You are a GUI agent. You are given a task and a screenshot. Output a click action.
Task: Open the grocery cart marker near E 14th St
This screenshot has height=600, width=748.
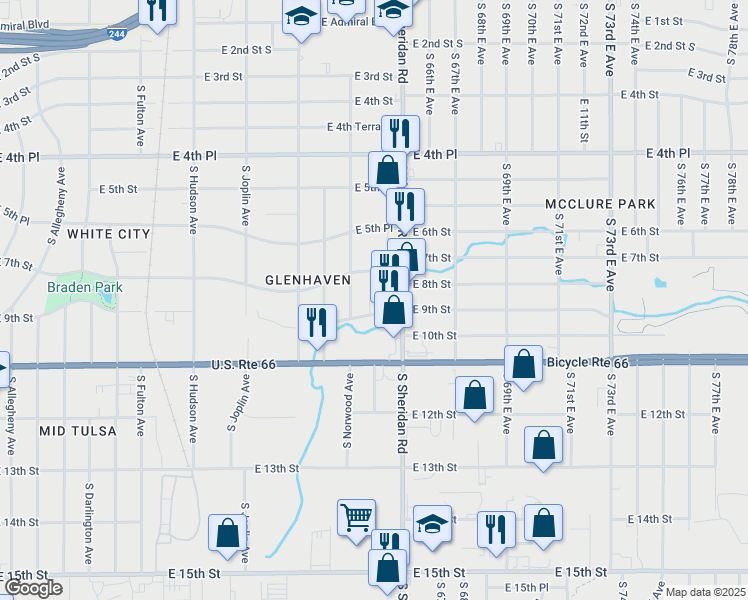point(356,518)
